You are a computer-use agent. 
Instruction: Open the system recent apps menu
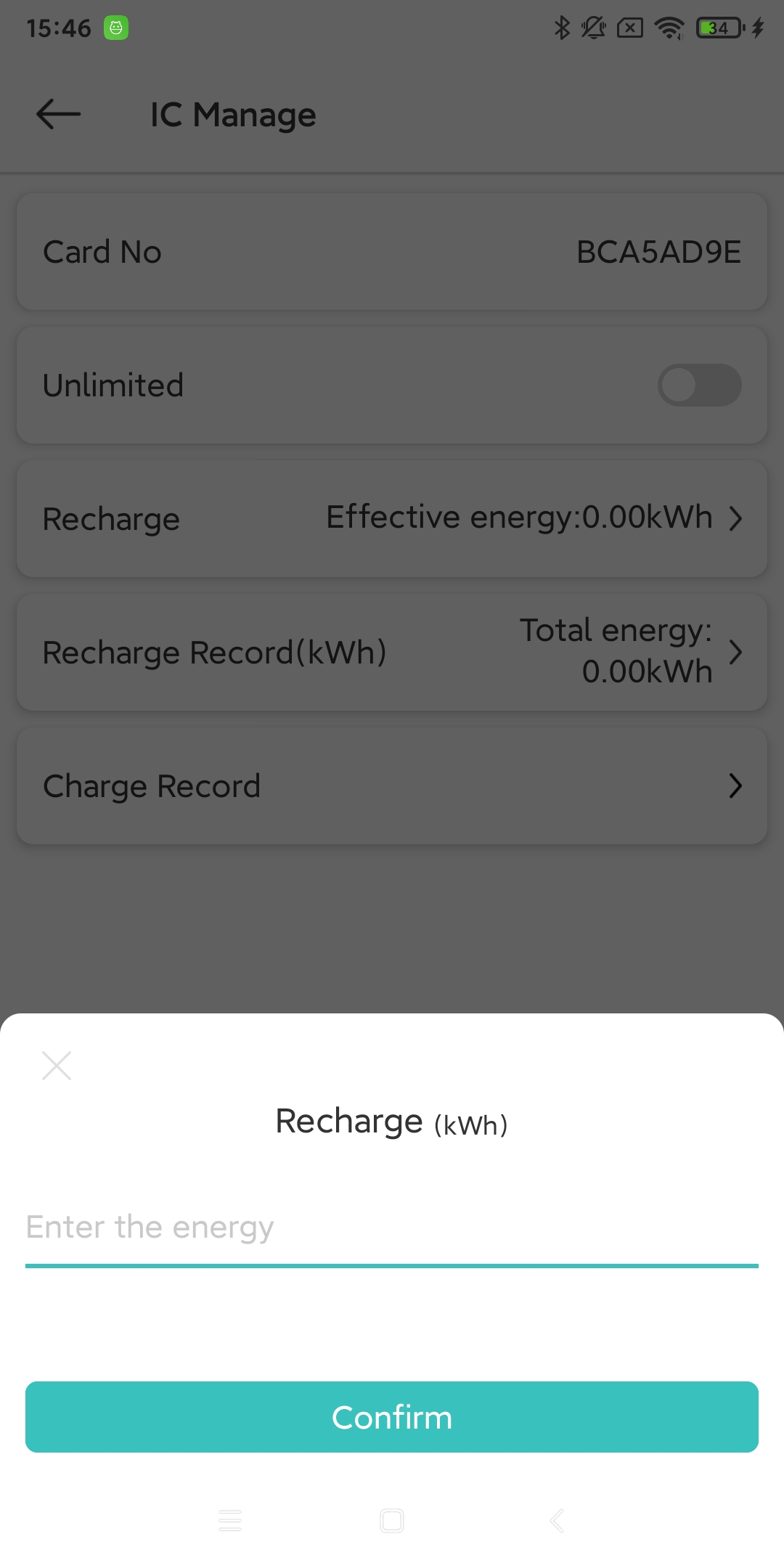click(x=230, y=1520)
